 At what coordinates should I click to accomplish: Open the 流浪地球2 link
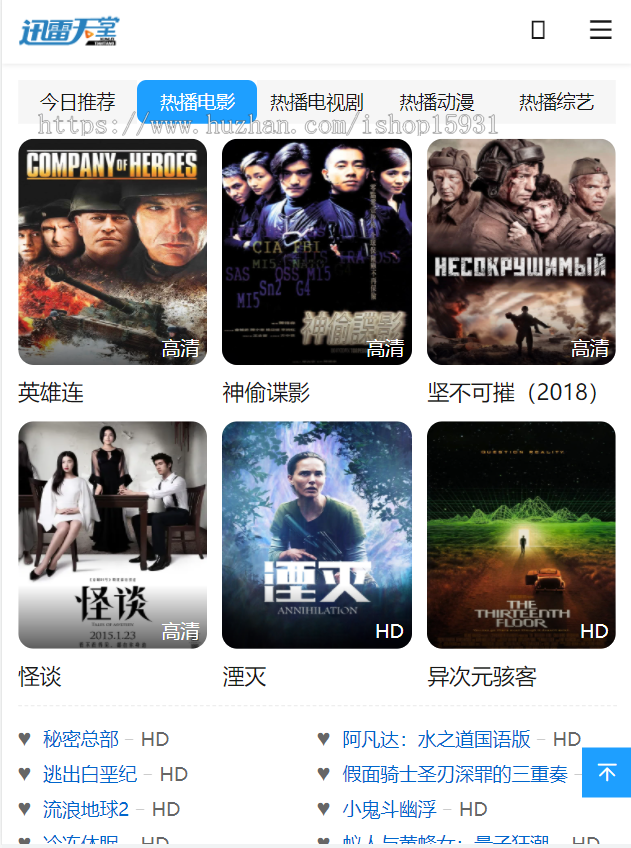[86, 809]
